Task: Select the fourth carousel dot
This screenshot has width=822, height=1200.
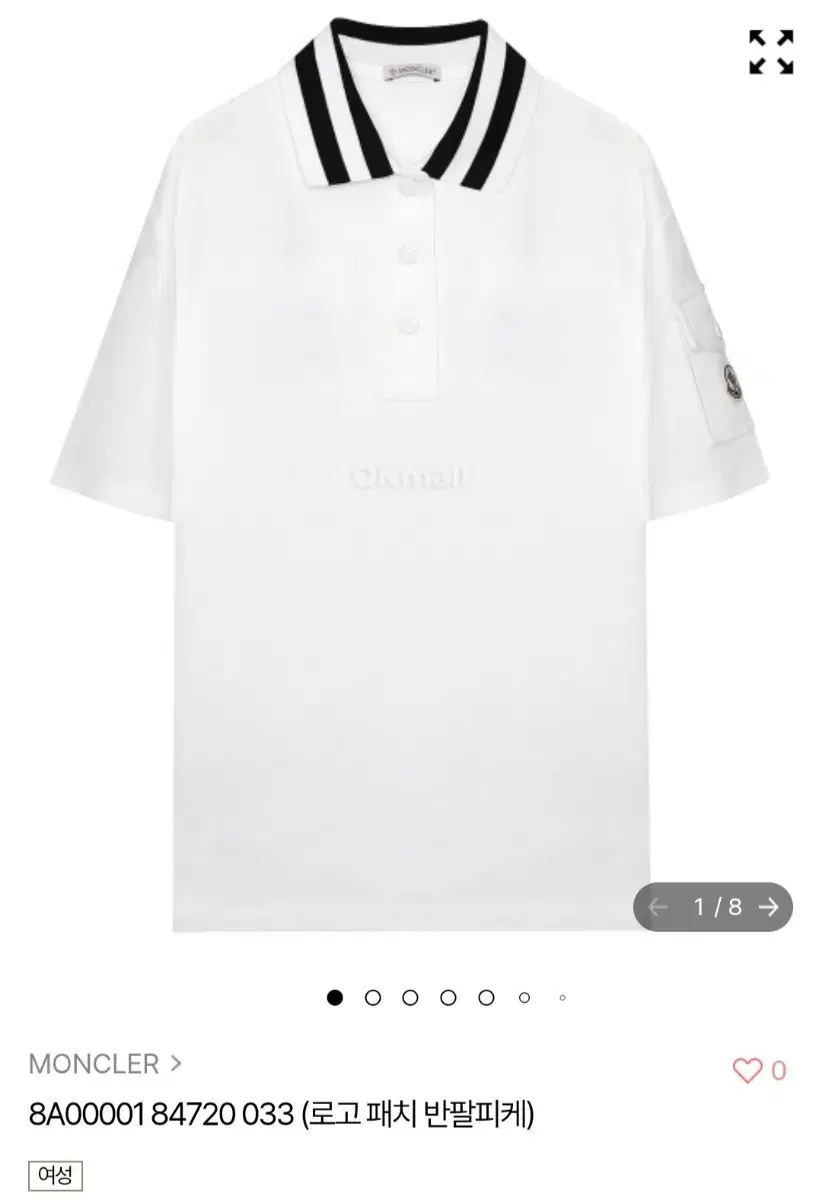Action: tap(447, 997)
